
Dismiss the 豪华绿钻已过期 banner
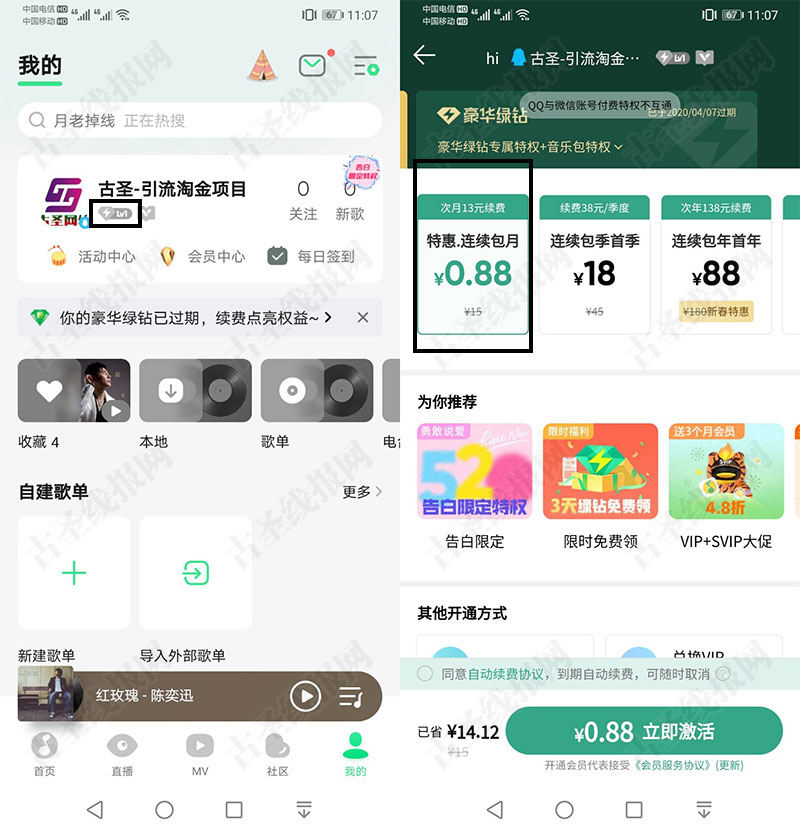coord(363,318)
